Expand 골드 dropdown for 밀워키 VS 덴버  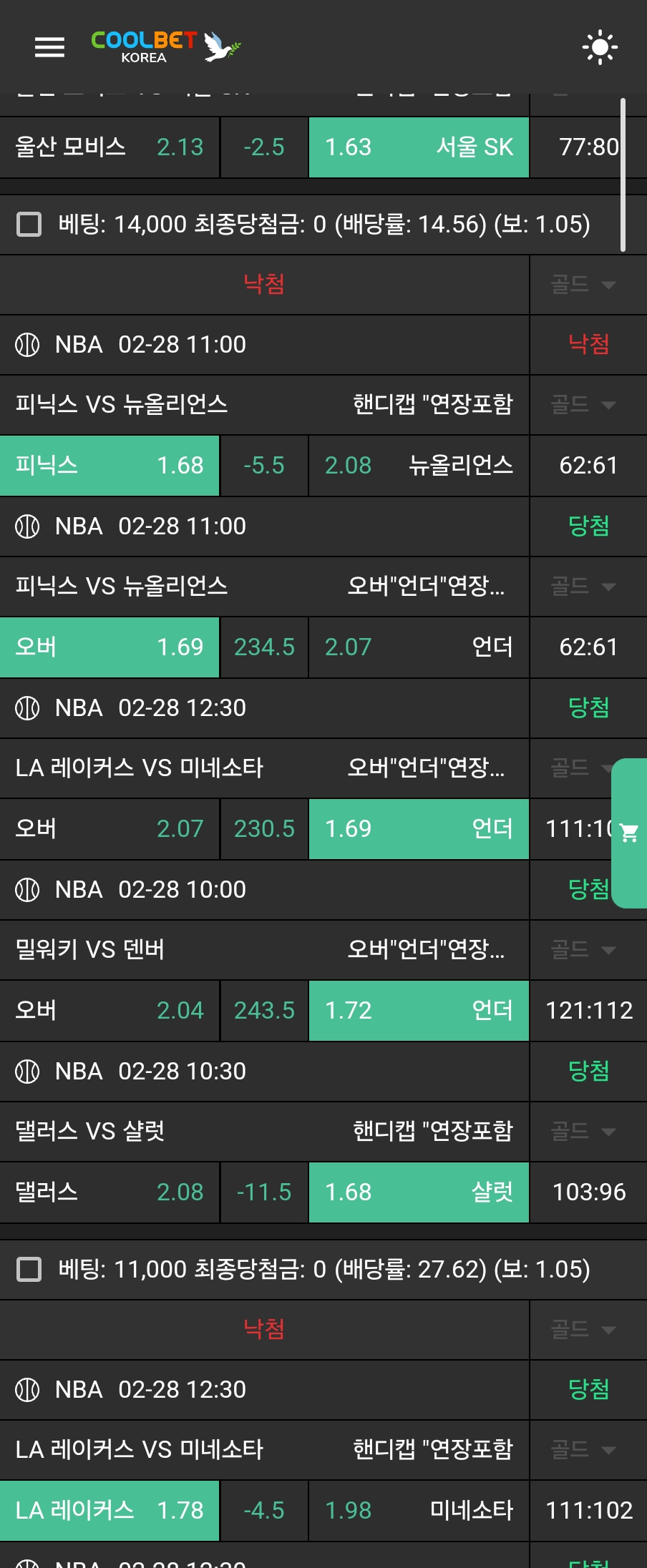tap(584, 950)
